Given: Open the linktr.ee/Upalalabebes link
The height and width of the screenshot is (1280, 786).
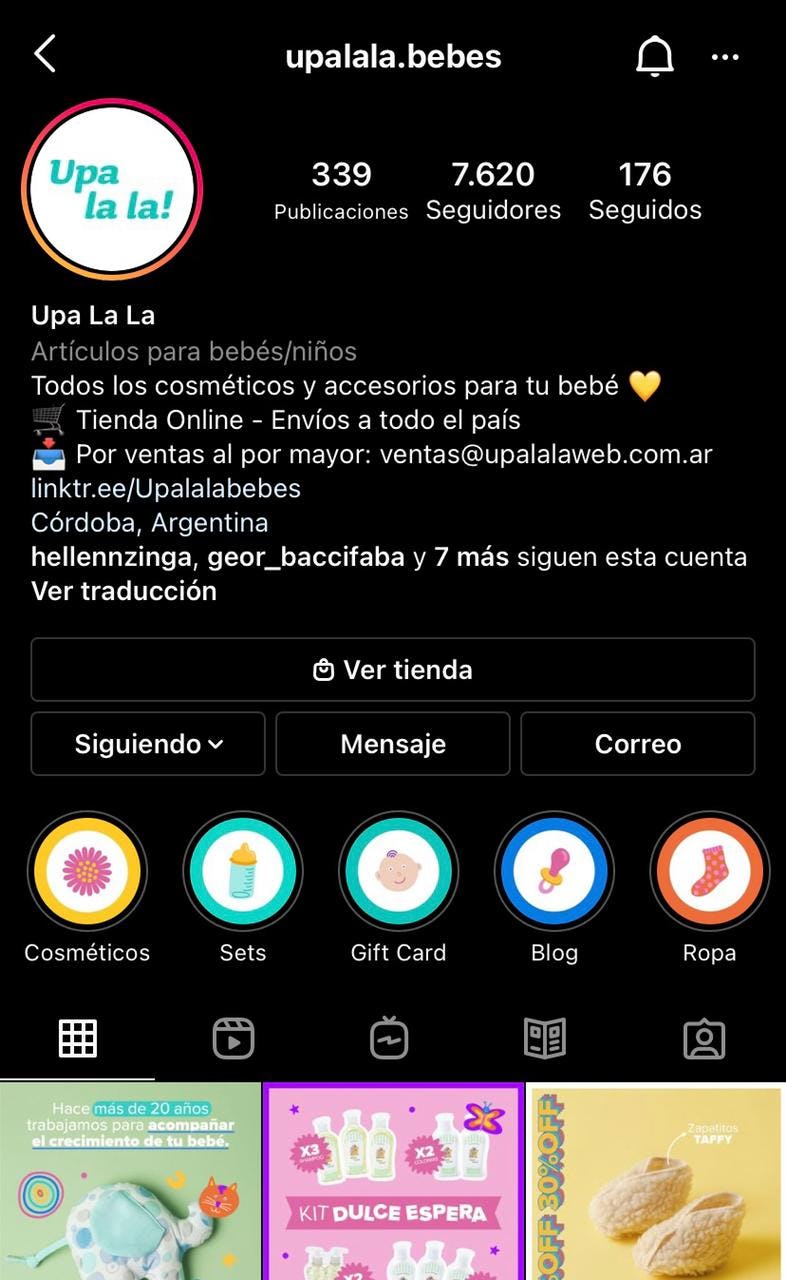Looking at the screenshot, I should tap(163, 488).
